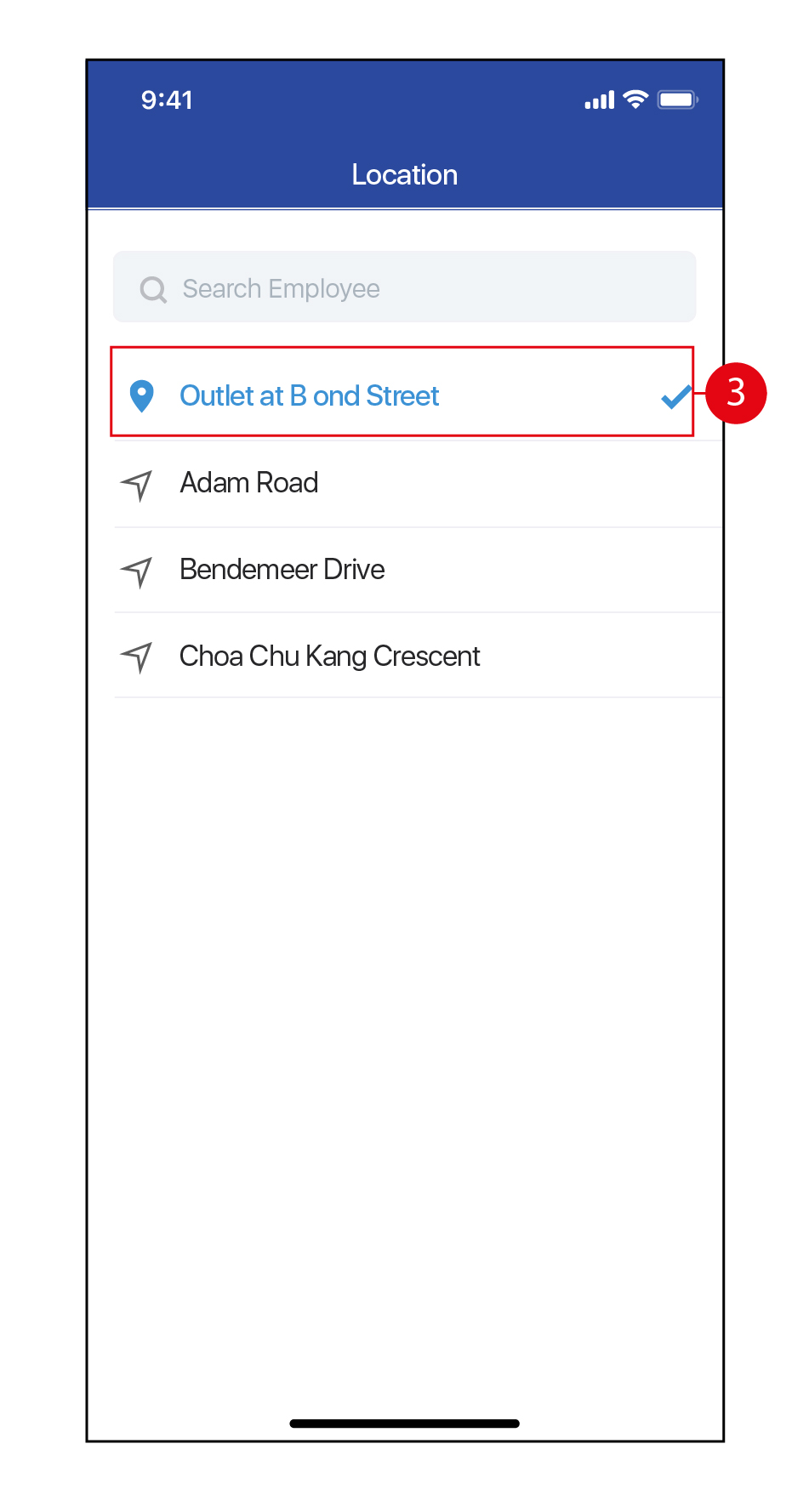Tap the Search Employee input field
This screenshot has height=1512, width=809.
[x=404, y=287]
